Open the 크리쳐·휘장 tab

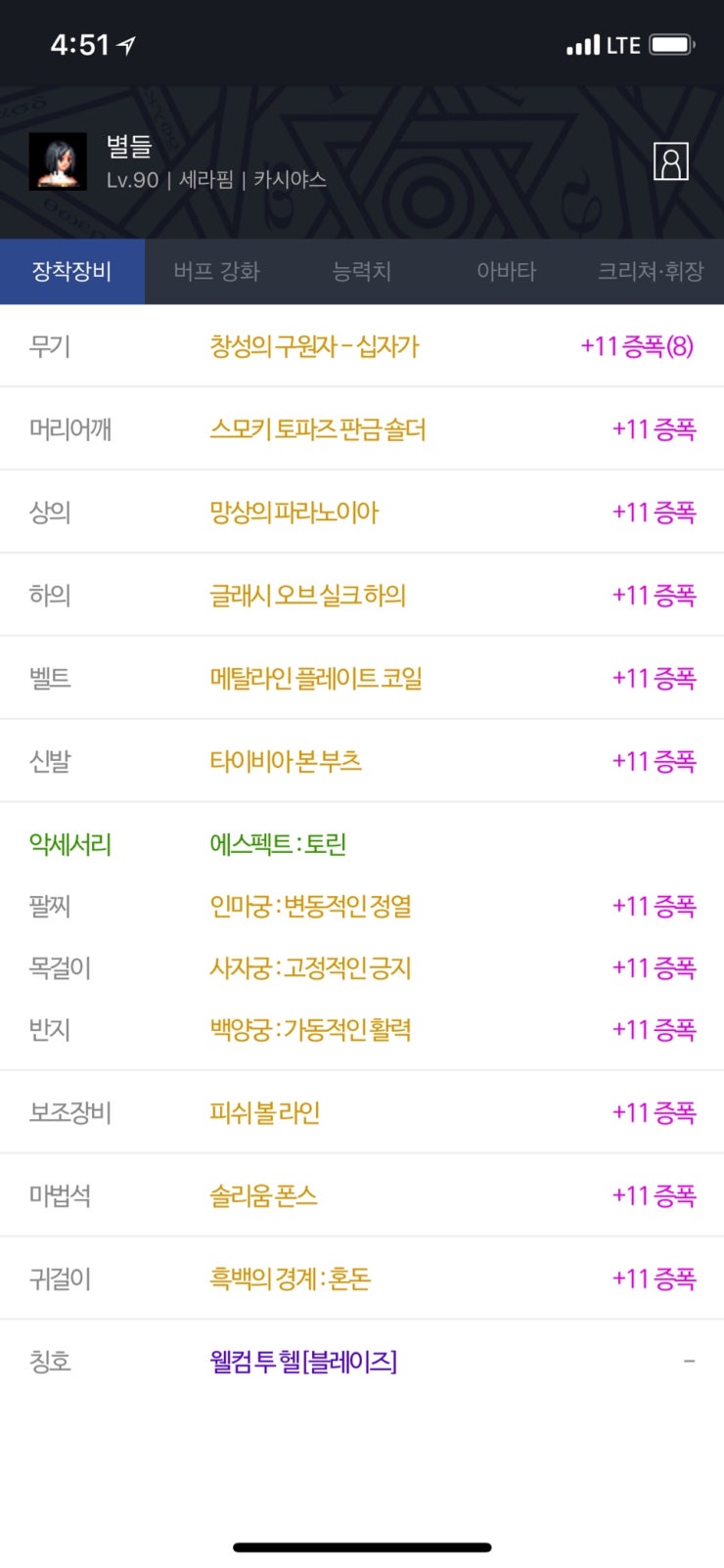[651, 272]
